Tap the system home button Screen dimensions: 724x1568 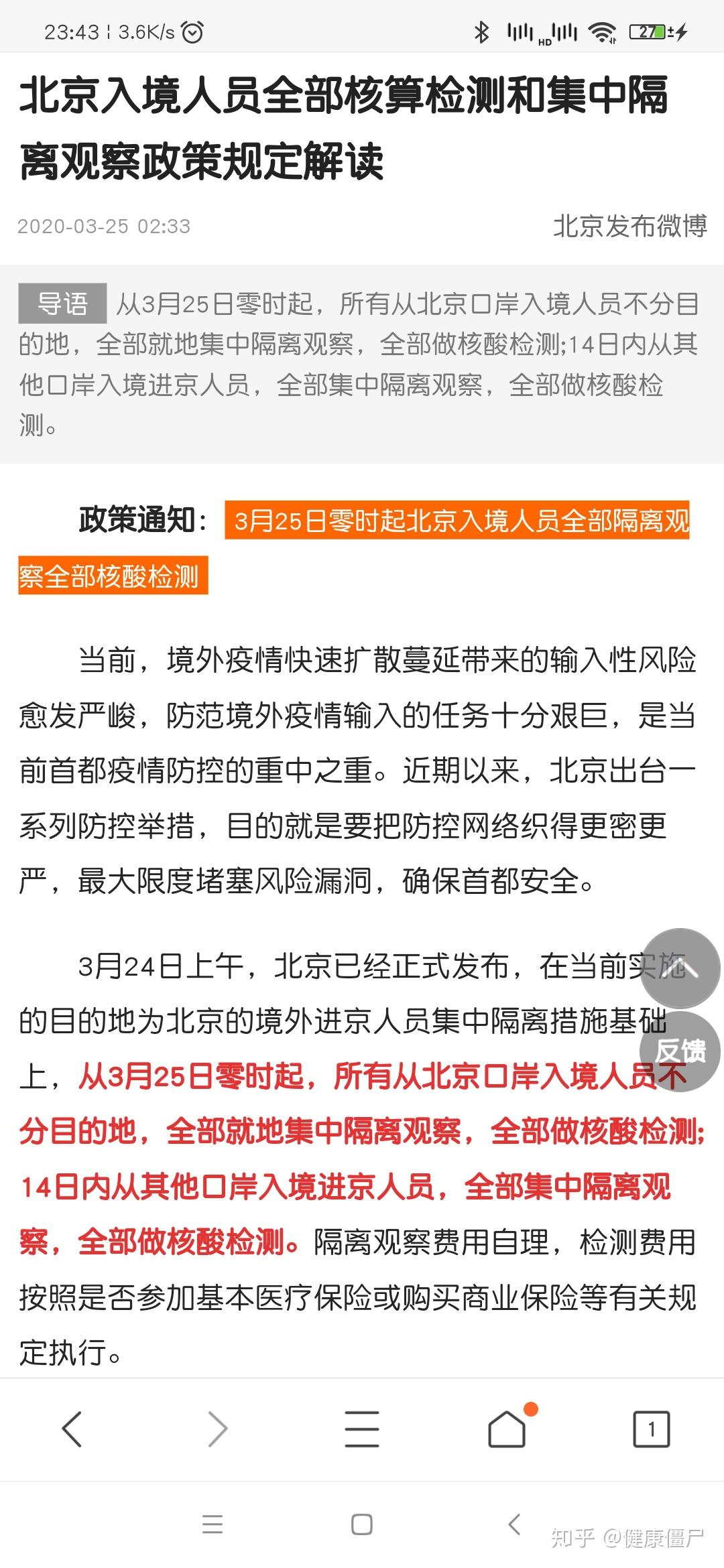pyautogui.click(x=362, y=1524)
